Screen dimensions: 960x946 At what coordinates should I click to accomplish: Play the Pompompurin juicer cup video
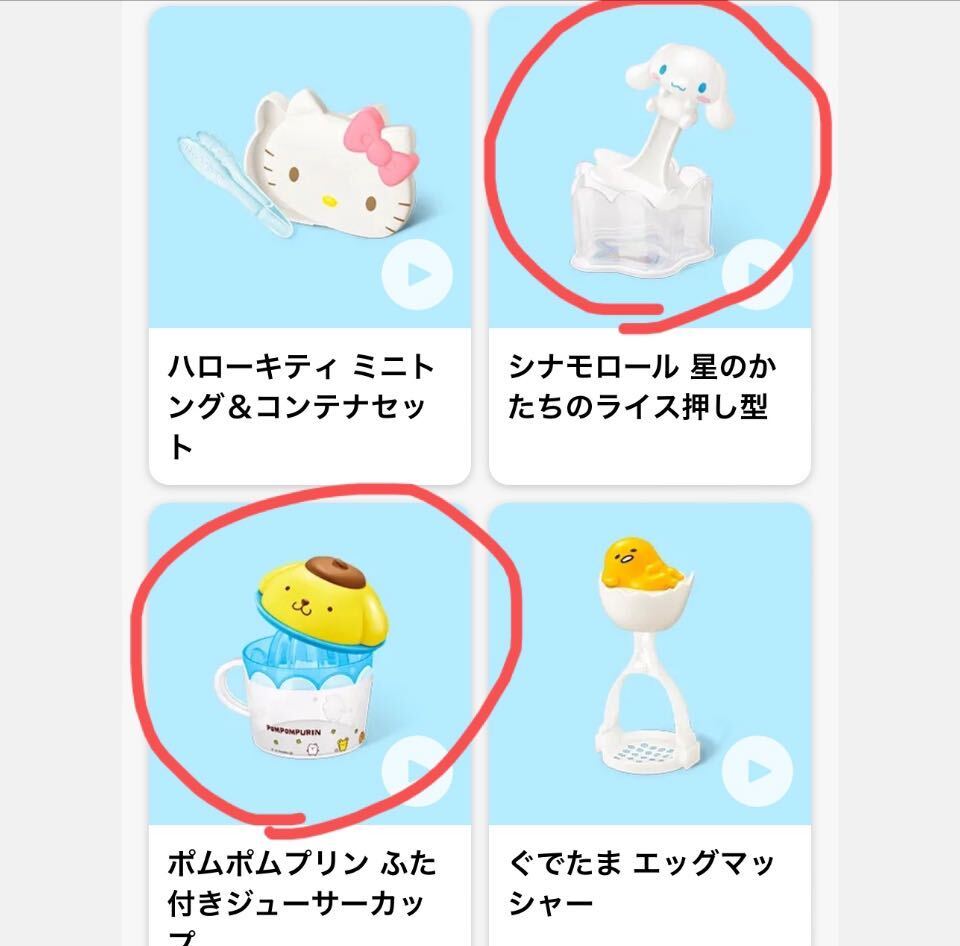417,771
